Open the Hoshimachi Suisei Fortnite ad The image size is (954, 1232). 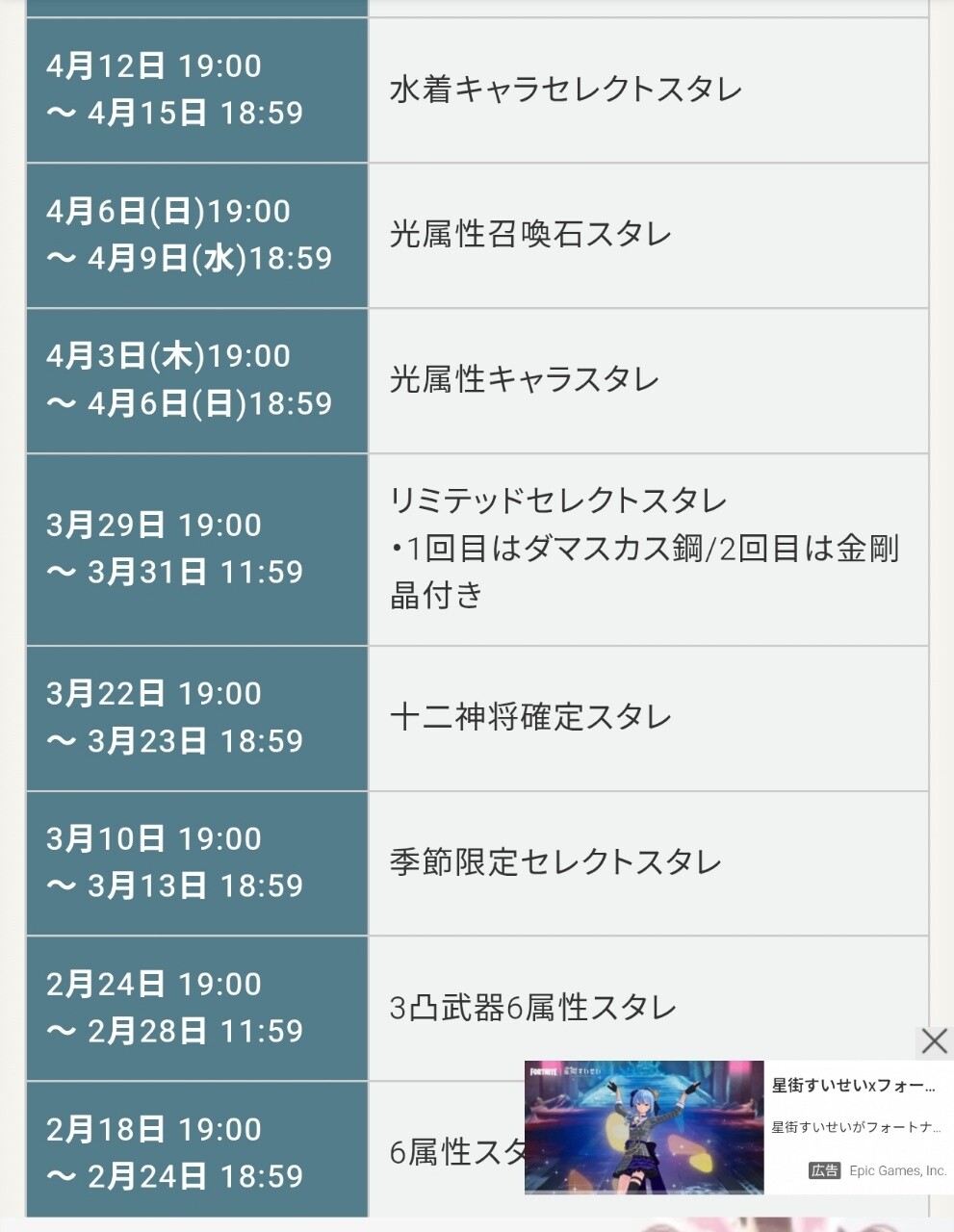[x=739, y=1126]
